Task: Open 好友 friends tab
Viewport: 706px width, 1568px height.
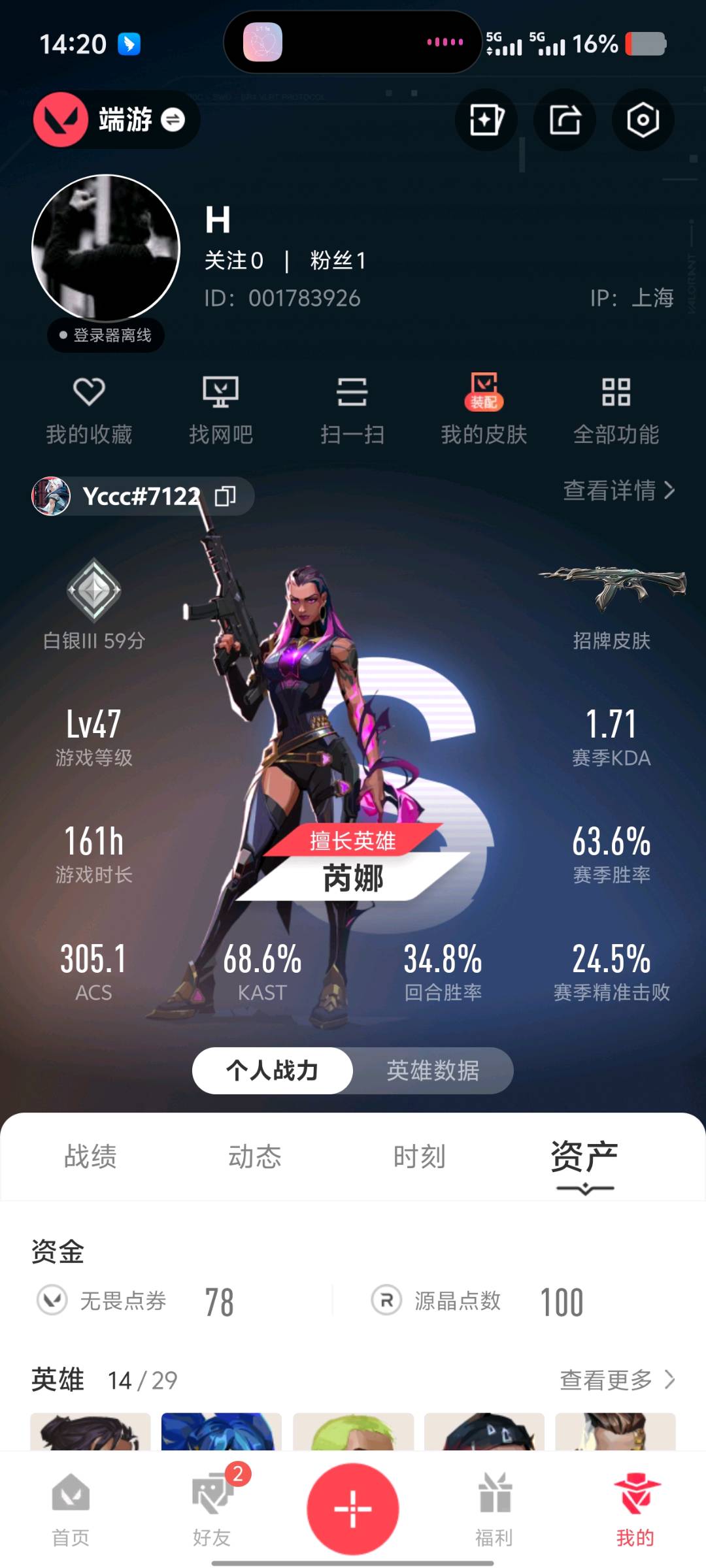Action: click(212, 1509)
